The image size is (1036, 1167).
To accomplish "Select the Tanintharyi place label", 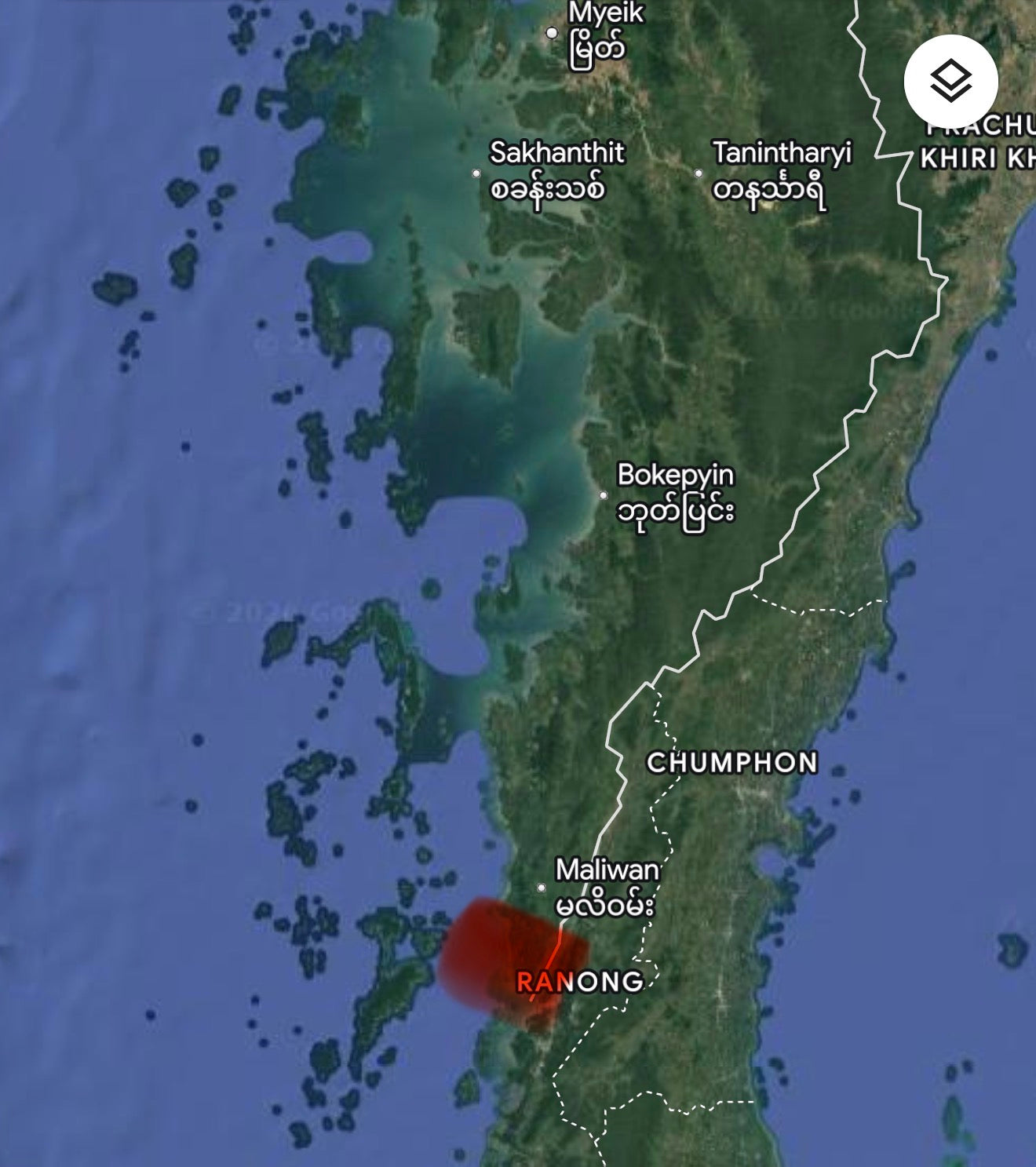I will pos(781,153).
